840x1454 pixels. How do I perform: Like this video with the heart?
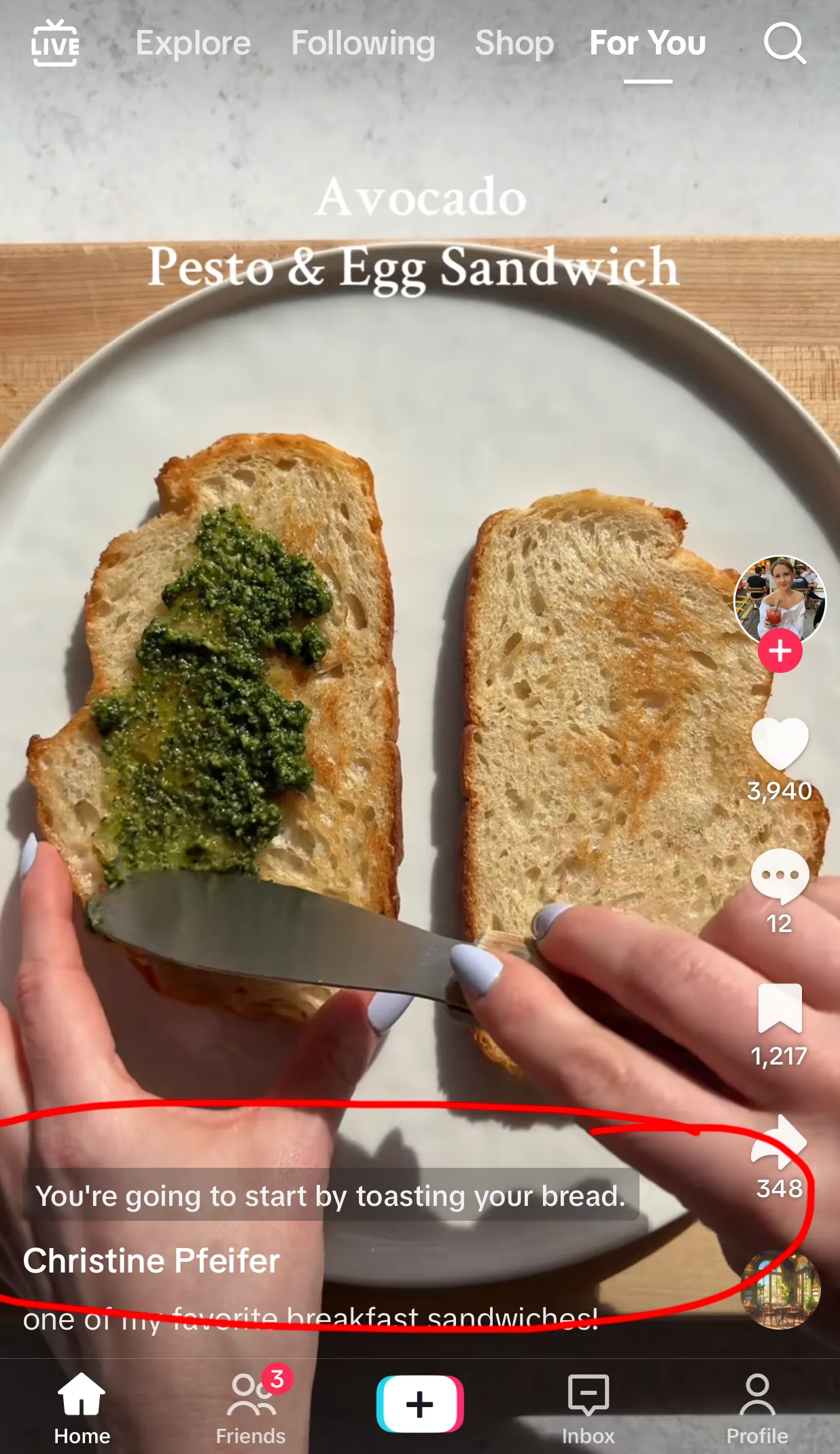[780, 744]
